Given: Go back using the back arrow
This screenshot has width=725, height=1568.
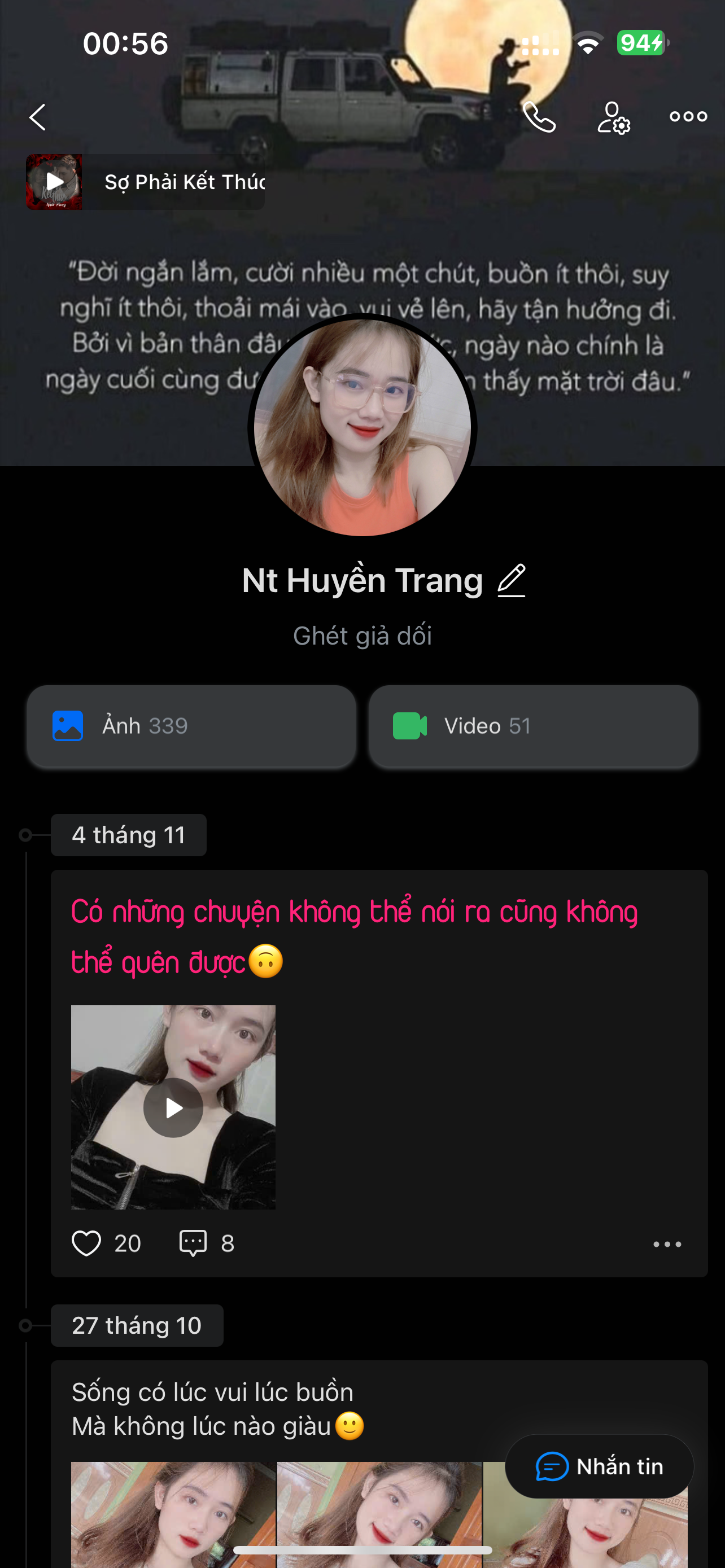Looking at the screenshot, I should (x=38, y=117).
